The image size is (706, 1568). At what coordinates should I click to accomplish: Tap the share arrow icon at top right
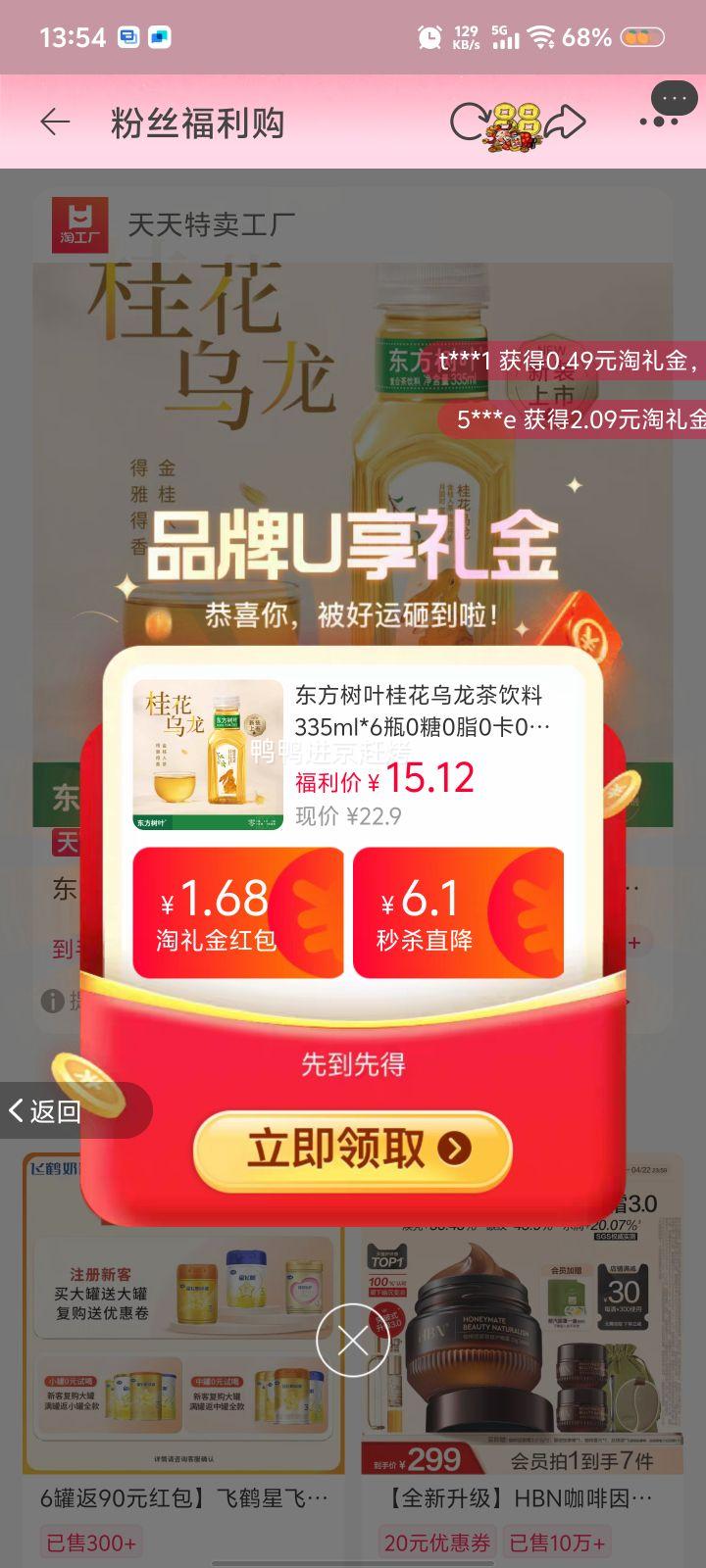567,122
